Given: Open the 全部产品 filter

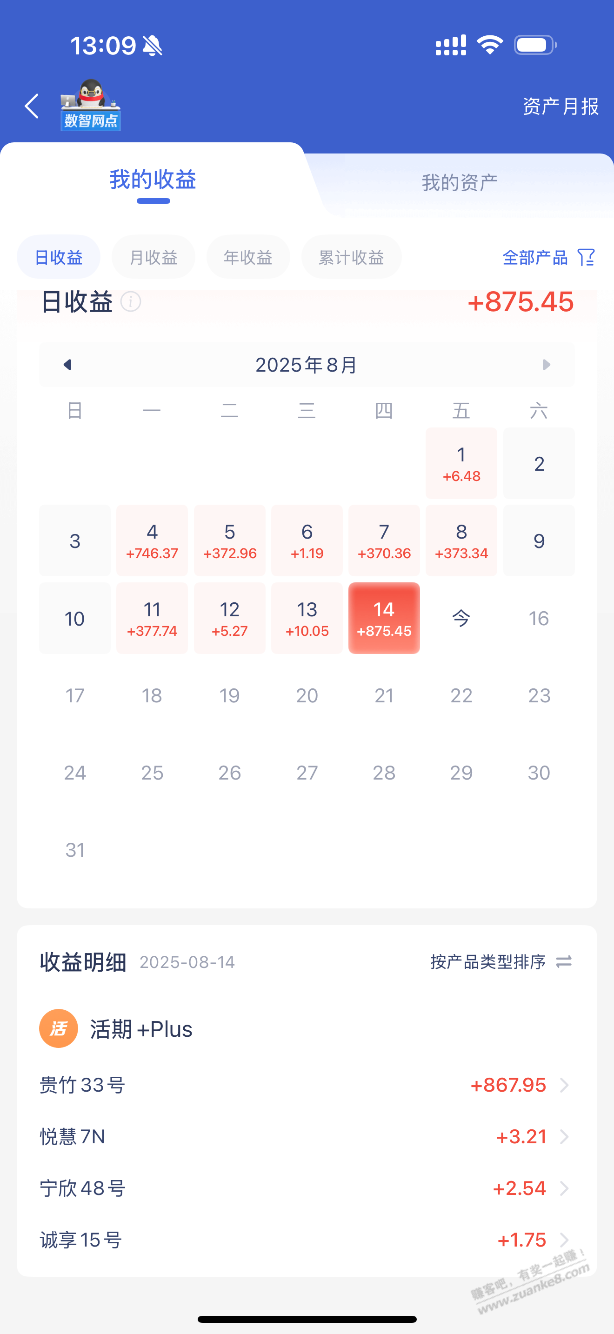Looking at the screenshot, I should (x=548, y=257).
